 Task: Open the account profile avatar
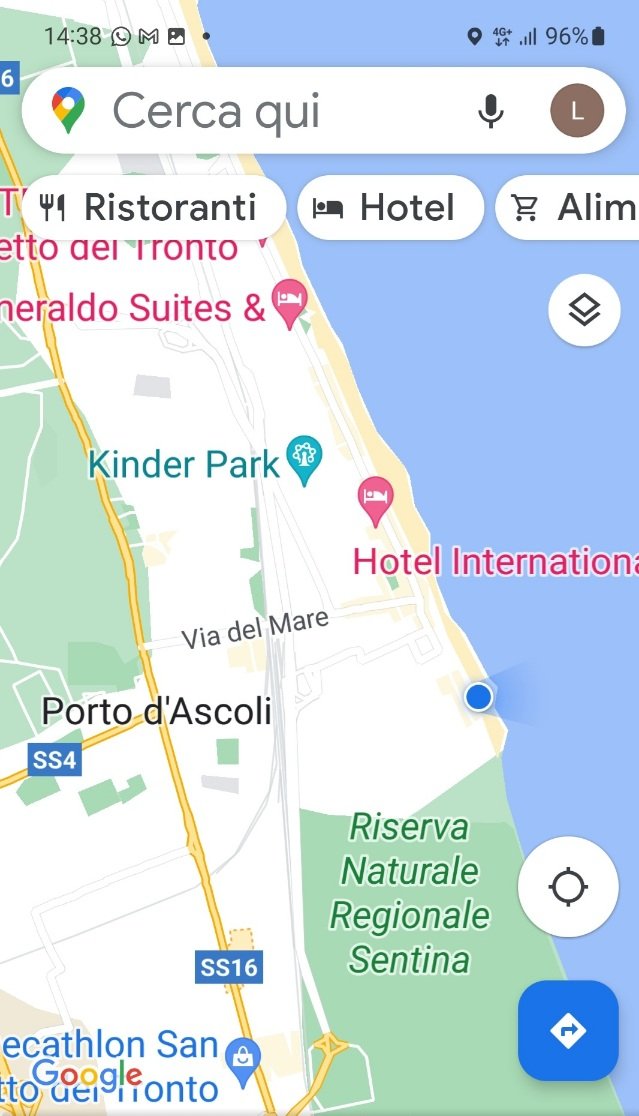577,110
